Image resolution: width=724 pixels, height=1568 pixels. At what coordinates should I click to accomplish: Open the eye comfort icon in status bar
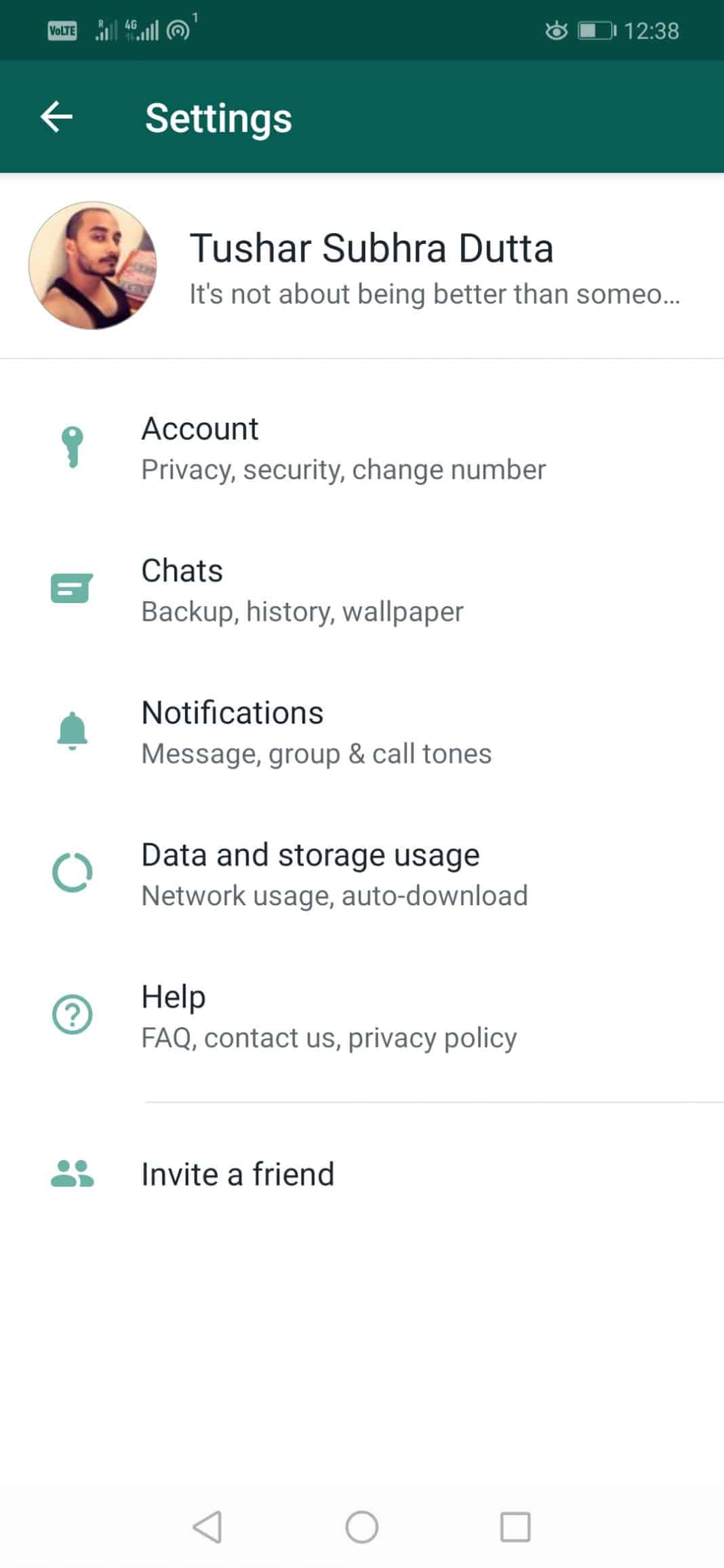556,30
